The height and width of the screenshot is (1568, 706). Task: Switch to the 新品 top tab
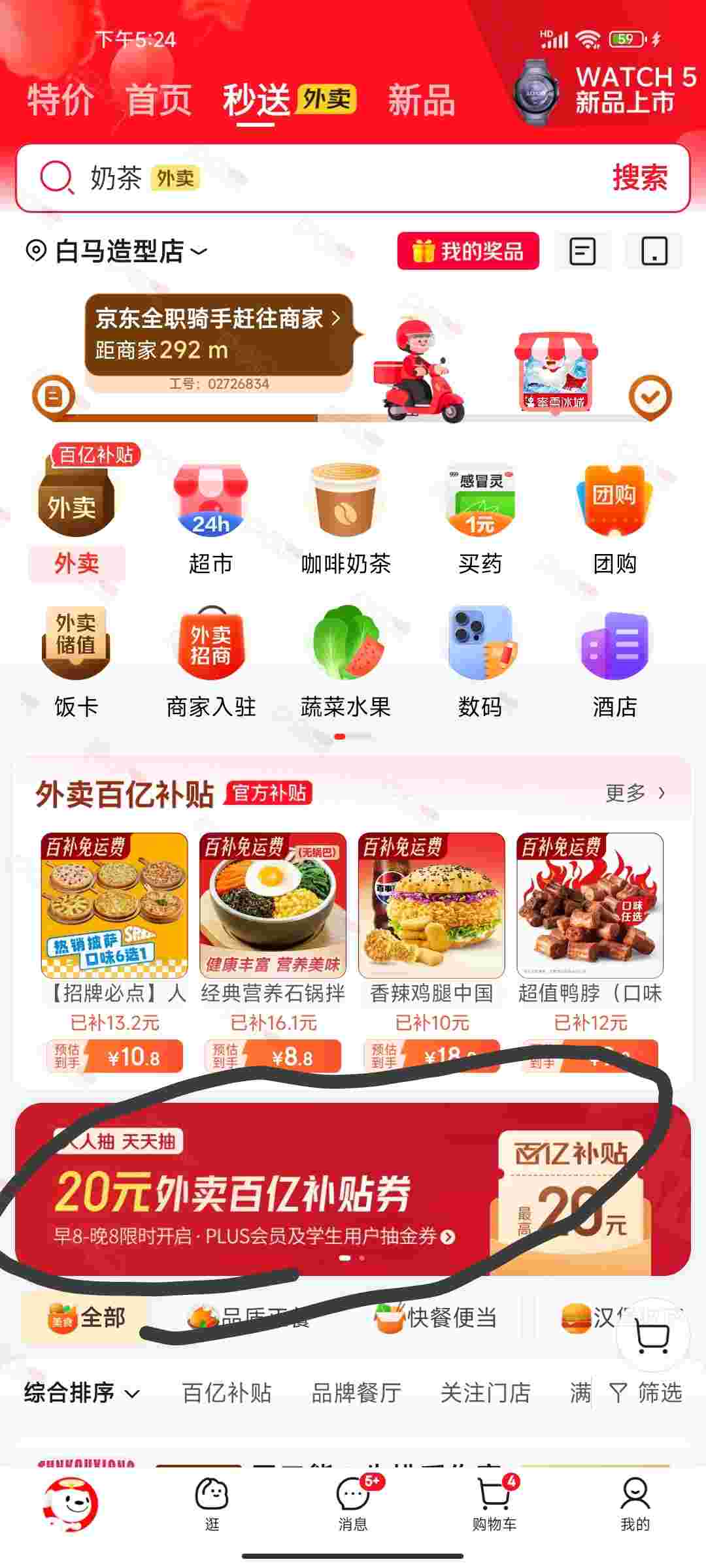(x=422, y=101)
